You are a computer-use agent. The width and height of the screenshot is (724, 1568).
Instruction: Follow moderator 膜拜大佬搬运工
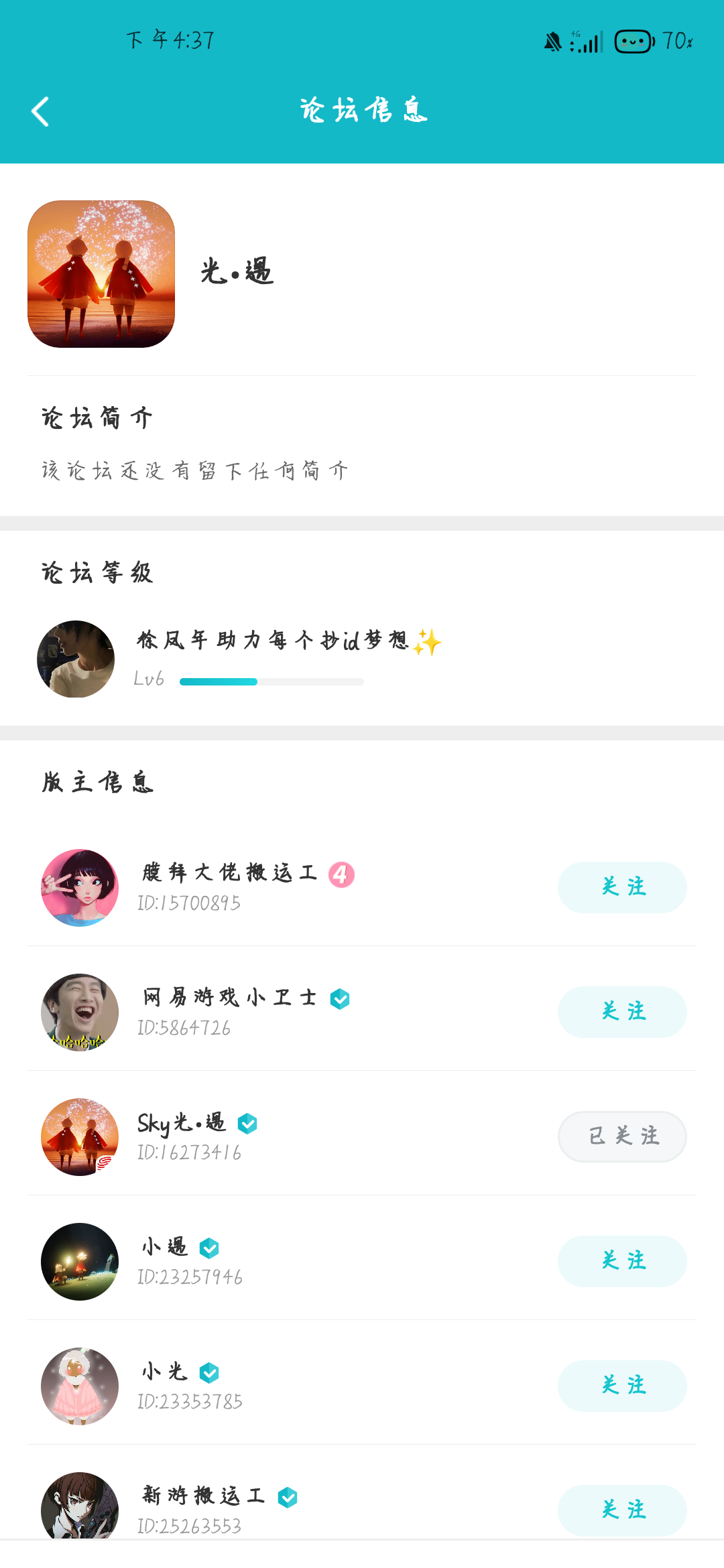[x=621, y=887]
